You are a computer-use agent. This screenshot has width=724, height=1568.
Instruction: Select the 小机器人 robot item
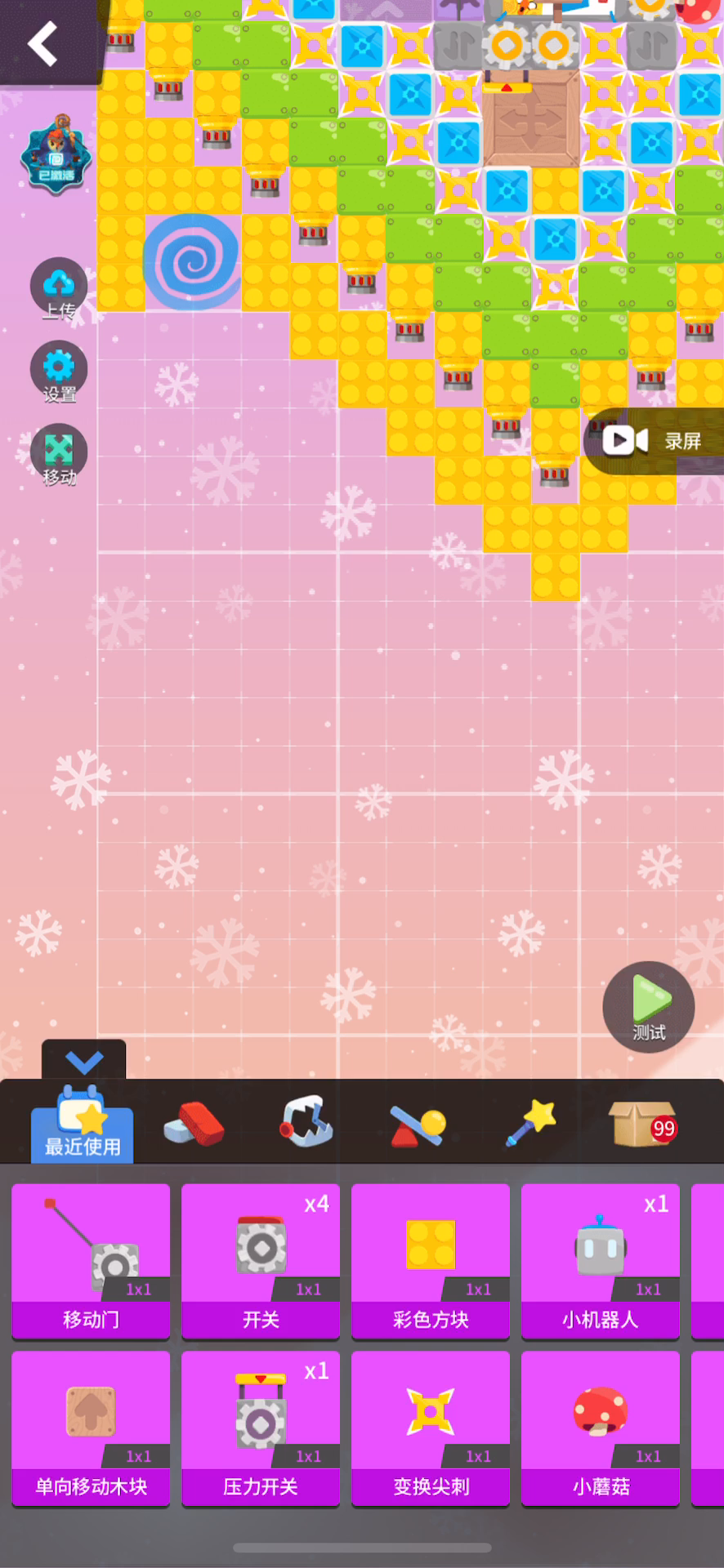[x=601, y=1260]
